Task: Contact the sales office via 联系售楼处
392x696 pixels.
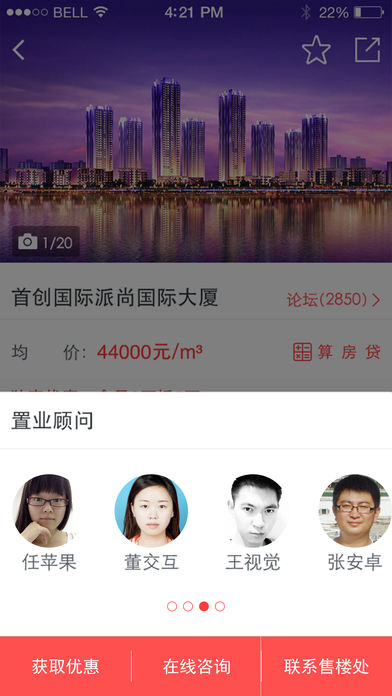Action: pos(327,666)
